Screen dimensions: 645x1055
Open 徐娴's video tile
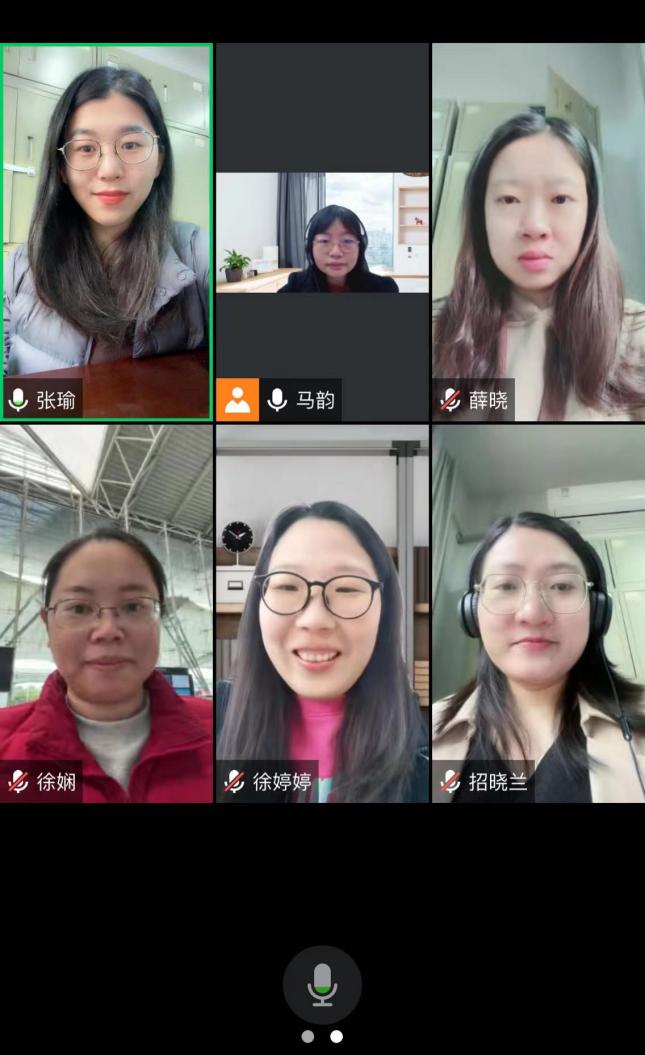click(x=107, y=613)
